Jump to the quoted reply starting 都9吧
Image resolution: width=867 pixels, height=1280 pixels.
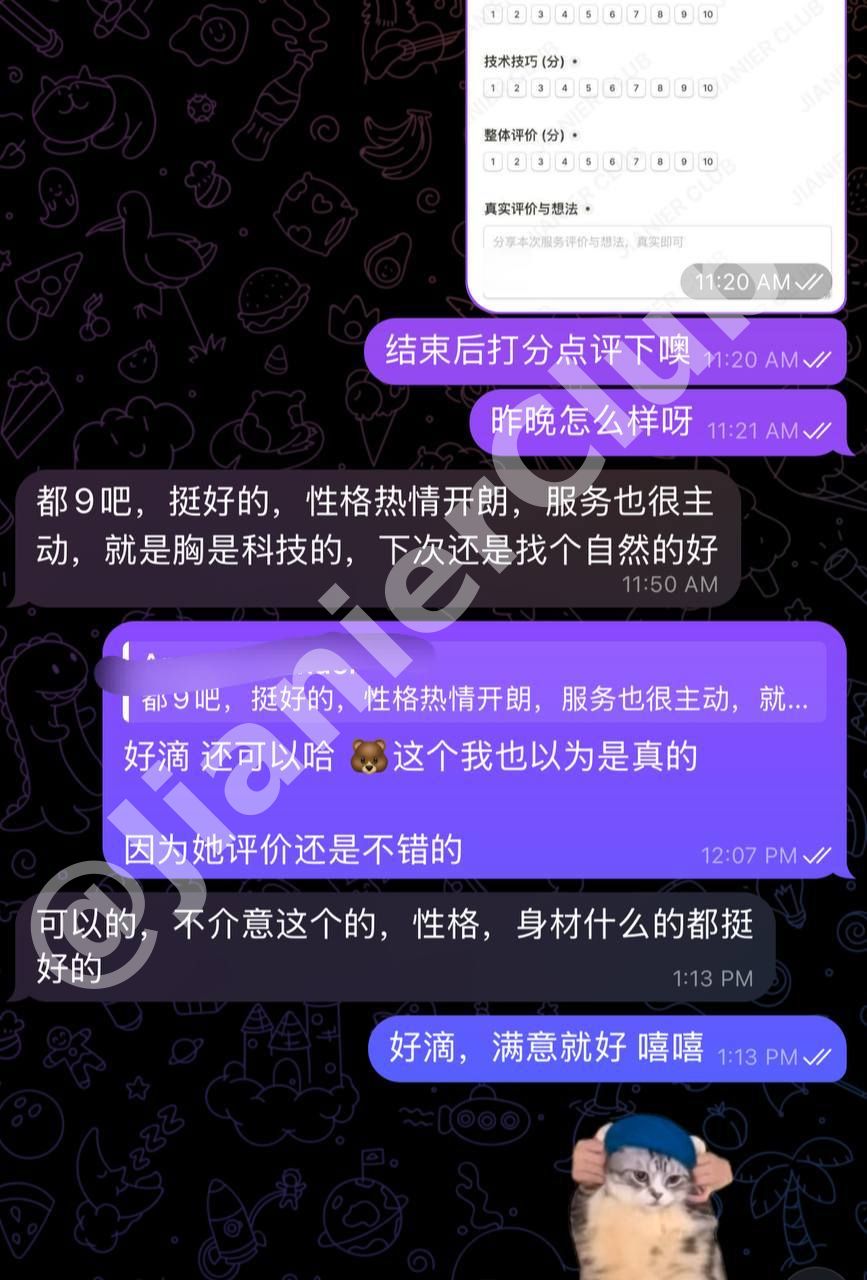coord(475,682)
